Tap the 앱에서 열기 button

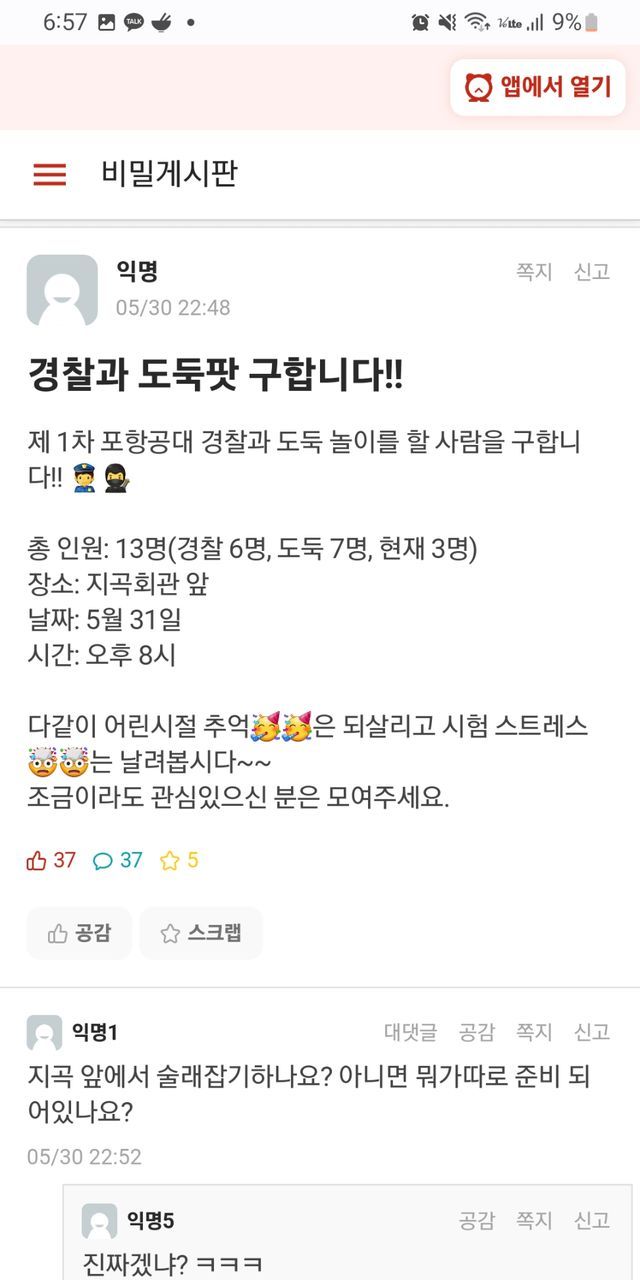tap(538, 87)
